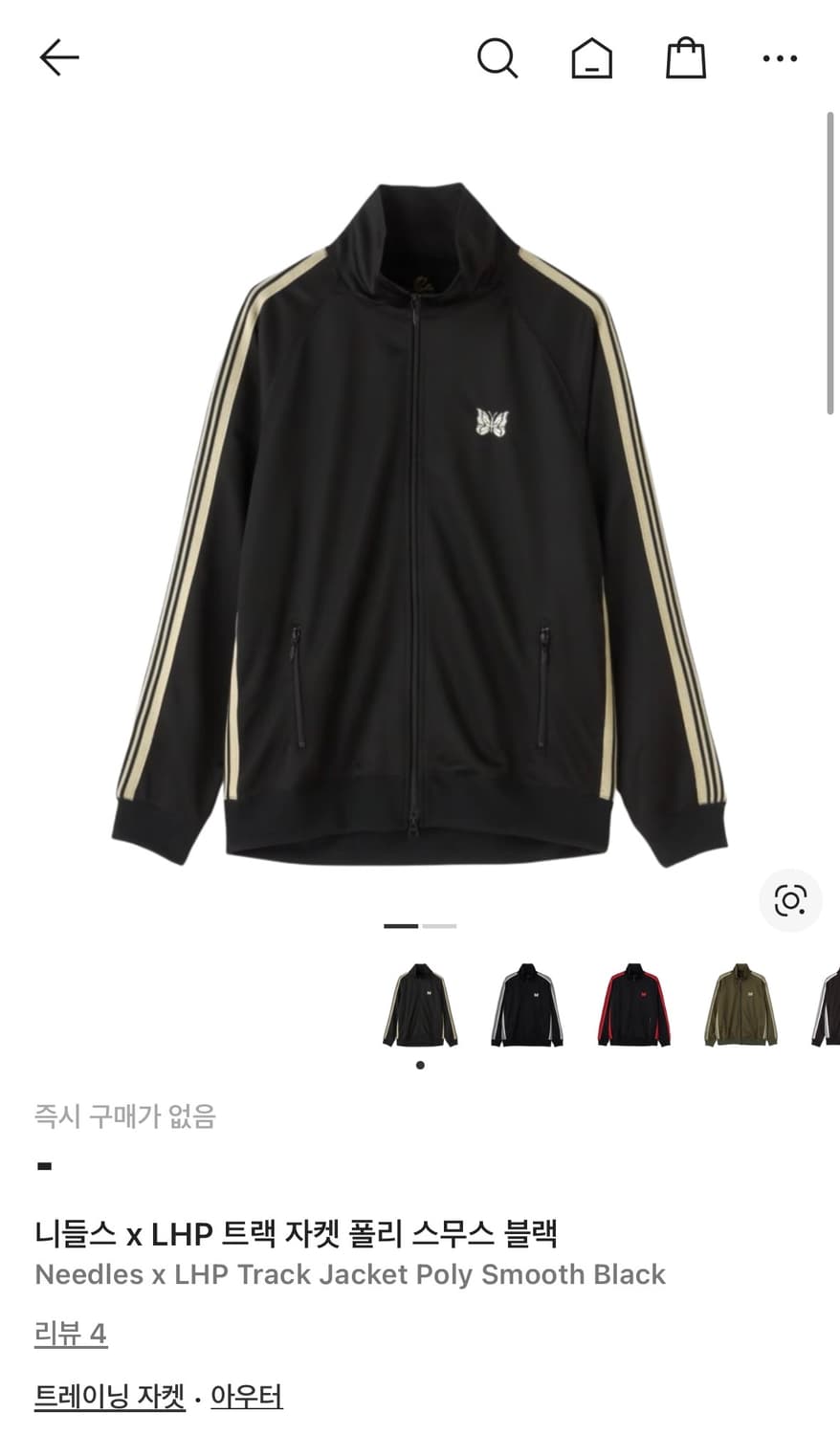Go to the home screen
The image size is (840, 1435).
(591, 58)
